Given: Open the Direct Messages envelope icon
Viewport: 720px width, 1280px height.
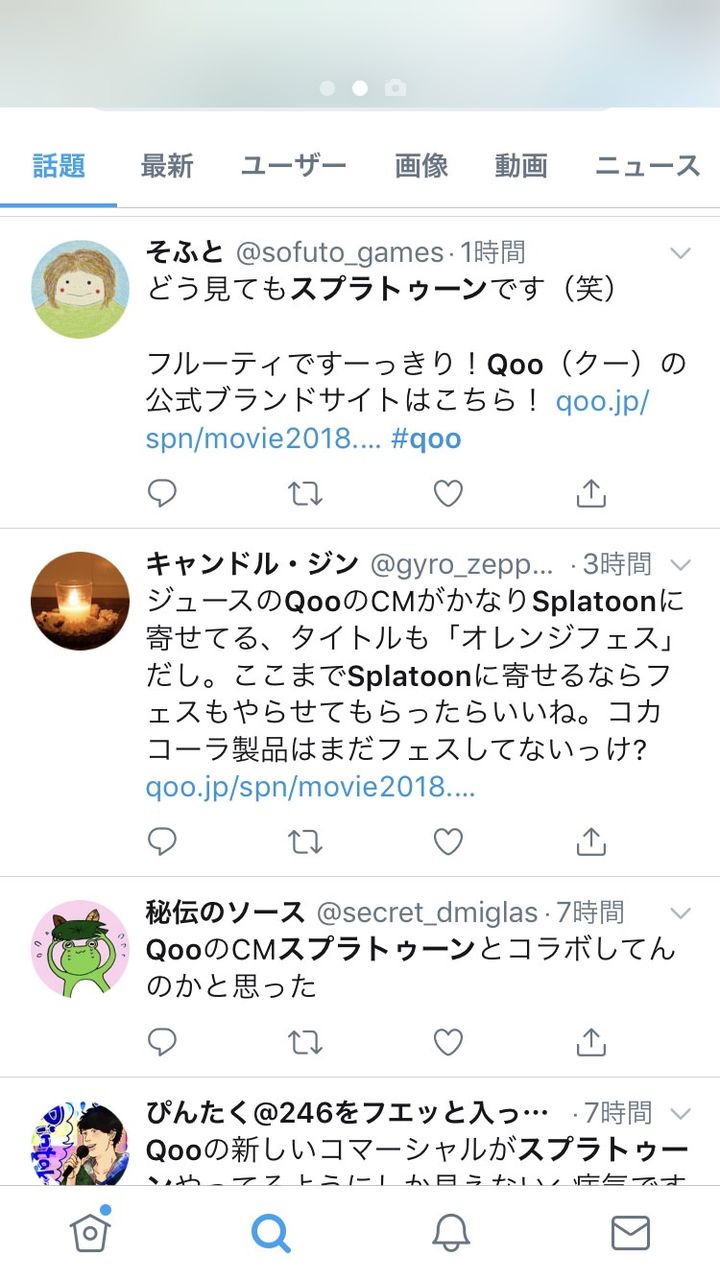Looking at the screenshot, I should tap(629, 1232).
